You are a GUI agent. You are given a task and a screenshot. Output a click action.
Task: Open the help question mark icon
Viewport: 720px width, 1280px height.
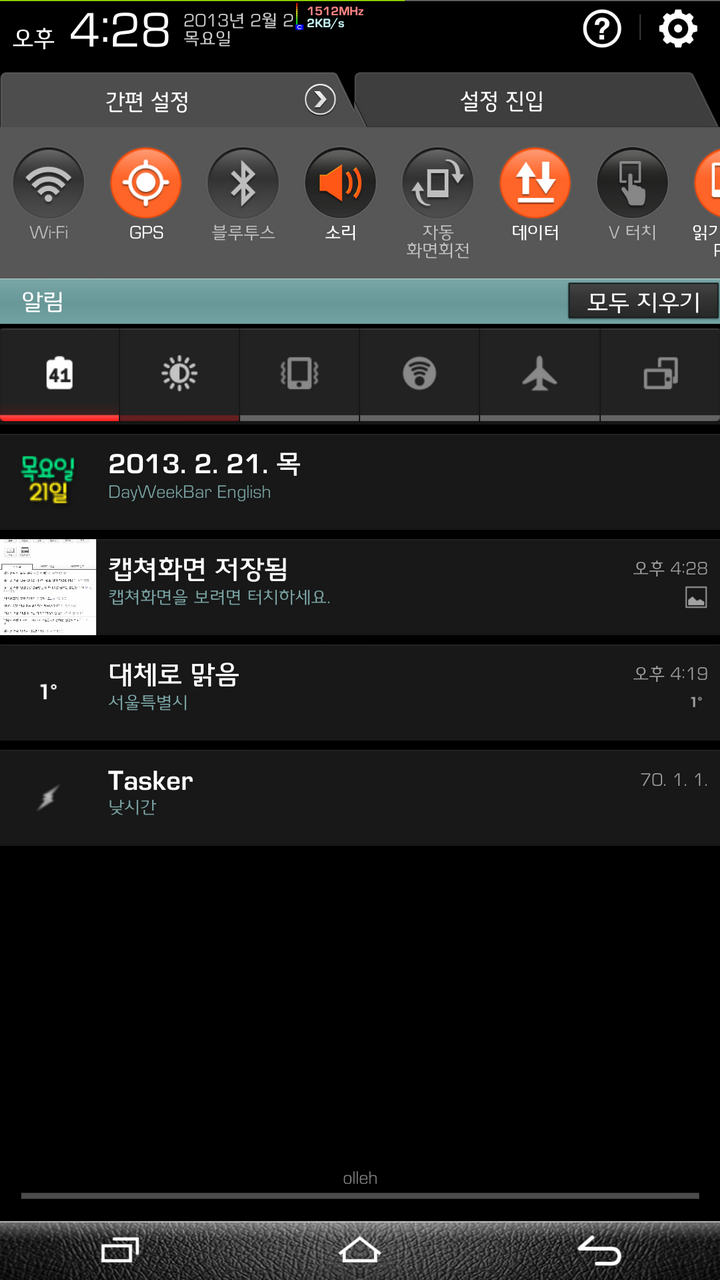click(602, 30)
